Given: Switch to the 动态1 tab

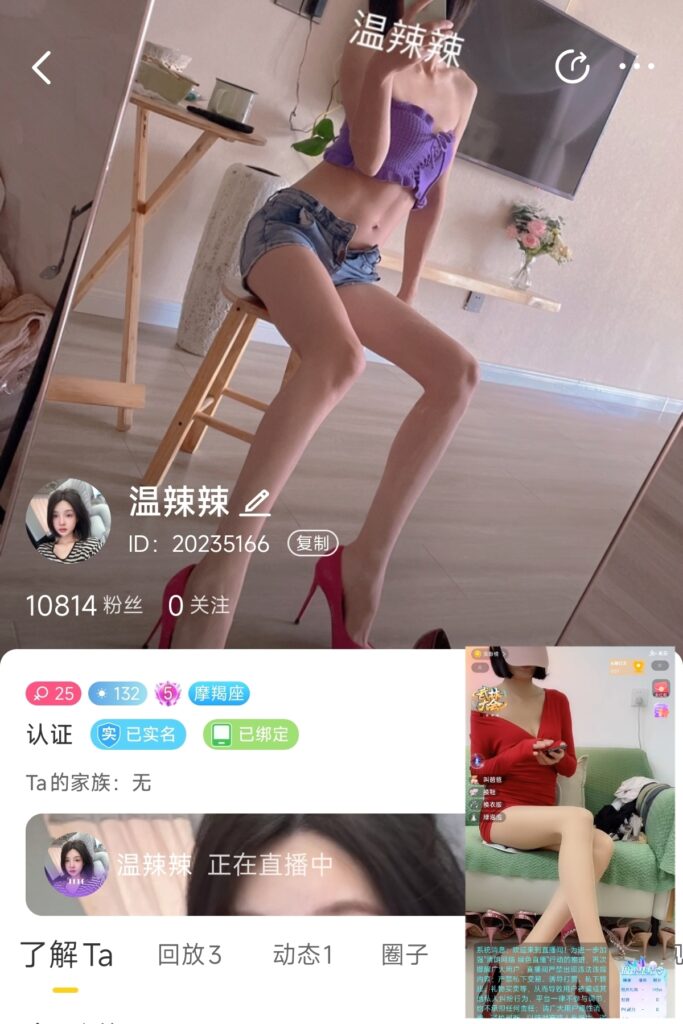Looking at the screenshot, I should click(302, 955).
